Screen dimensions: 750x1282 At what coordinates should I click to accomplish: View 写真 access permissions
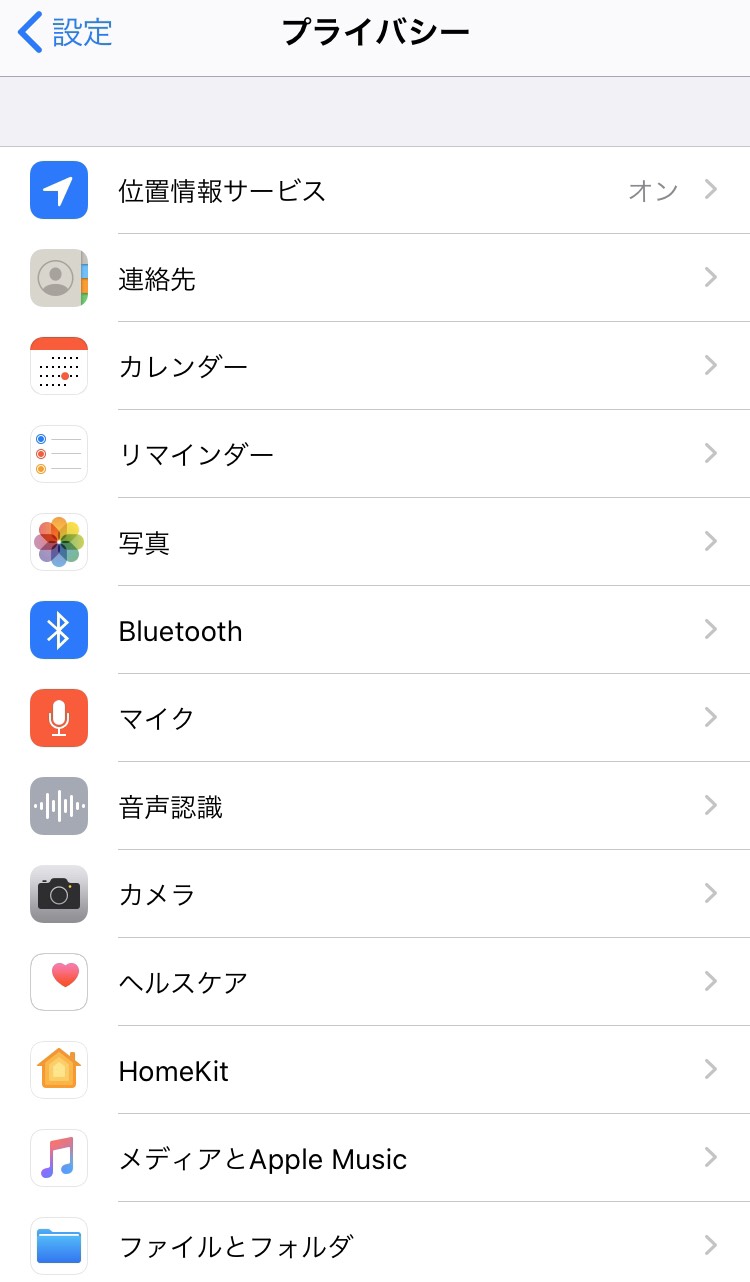[375, 542]
